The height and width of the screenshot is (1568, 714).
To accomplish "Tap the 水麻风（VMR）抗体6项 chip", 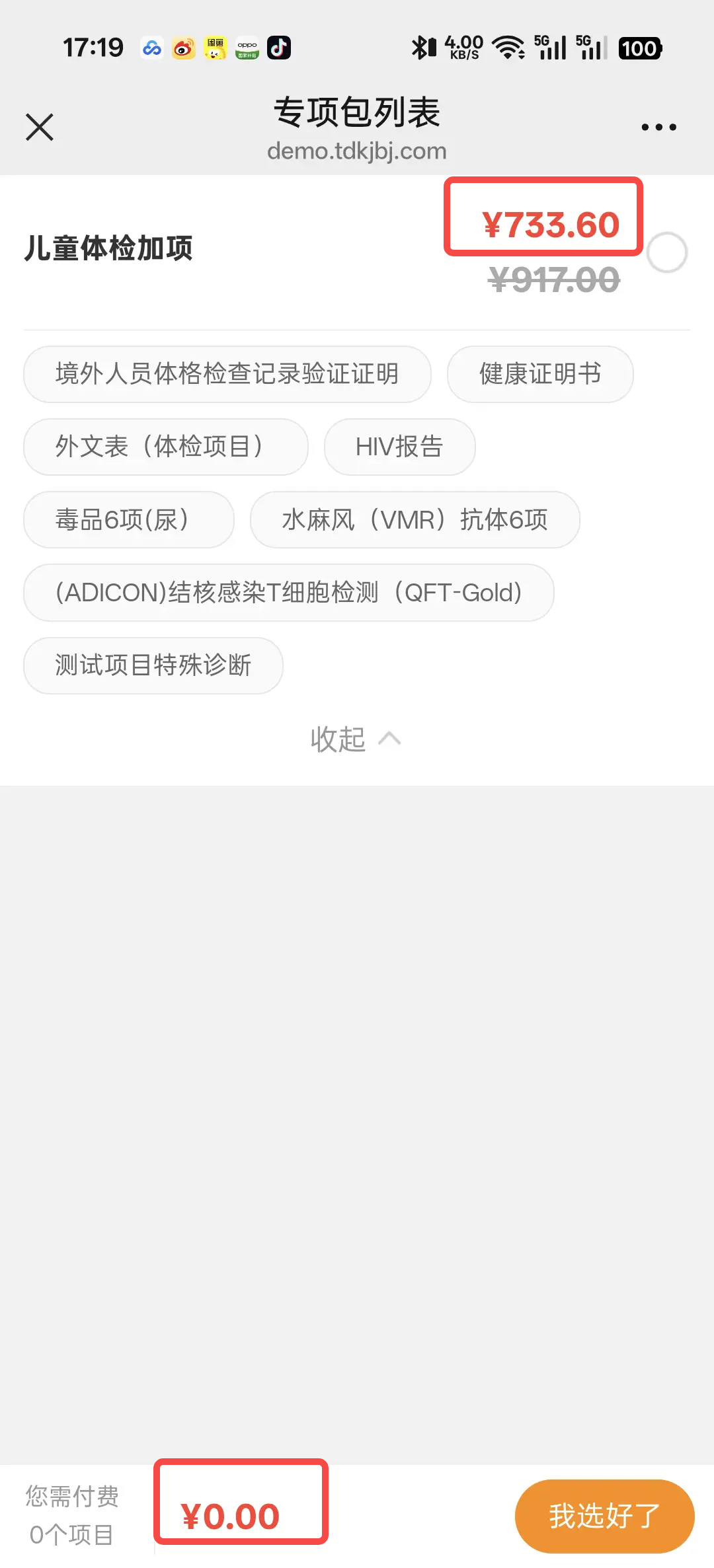I will click(415, 519).
